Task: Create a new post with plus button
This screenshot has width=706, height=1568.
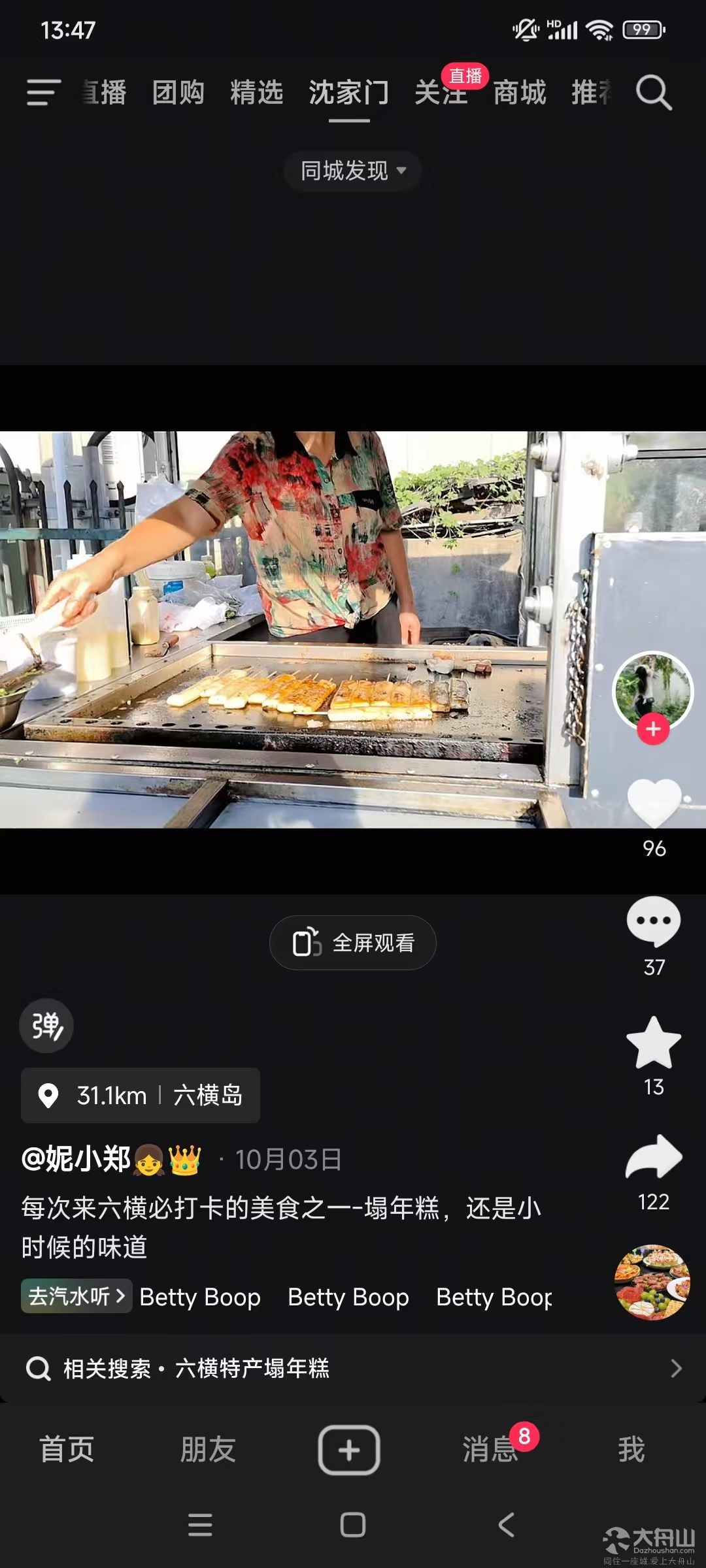Action: coord(349,1450)
